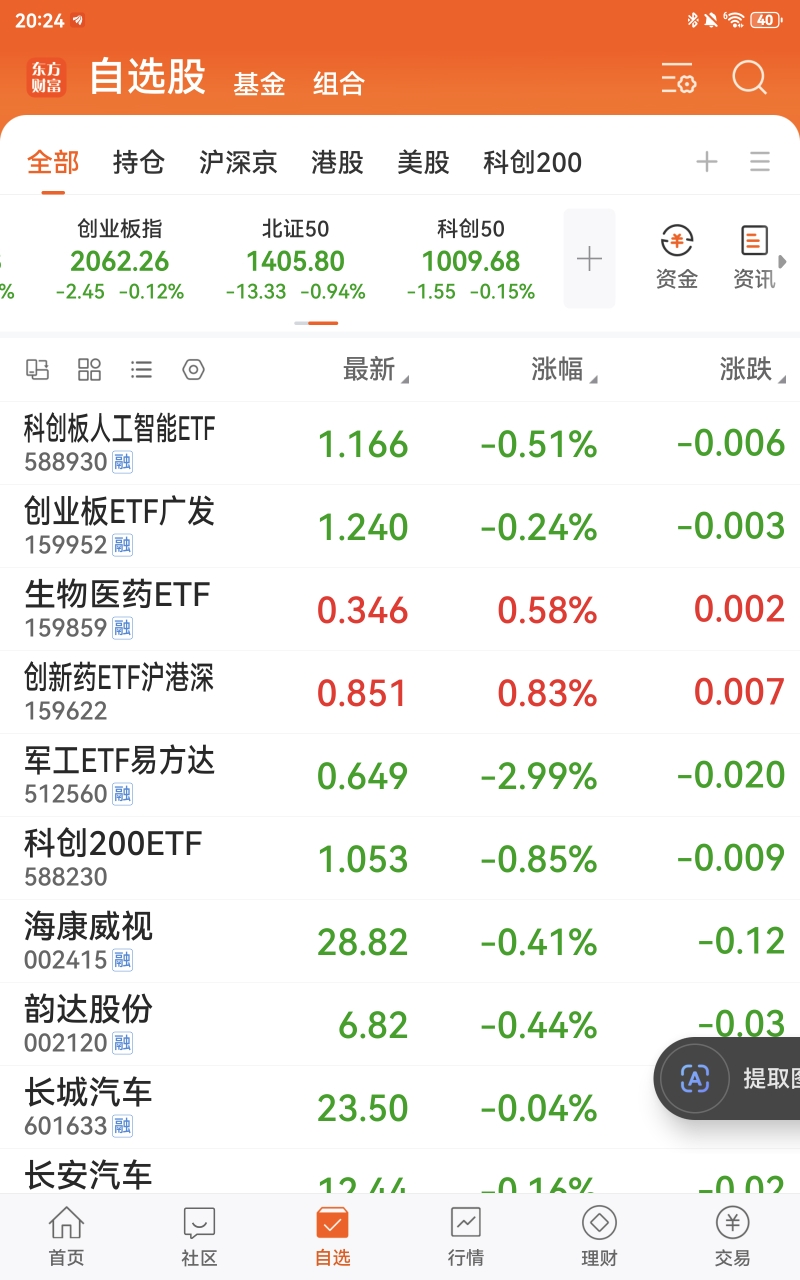Open 海康威视 stock row
The height and width of the screenshot is (1280, 800).
(400, 941)
